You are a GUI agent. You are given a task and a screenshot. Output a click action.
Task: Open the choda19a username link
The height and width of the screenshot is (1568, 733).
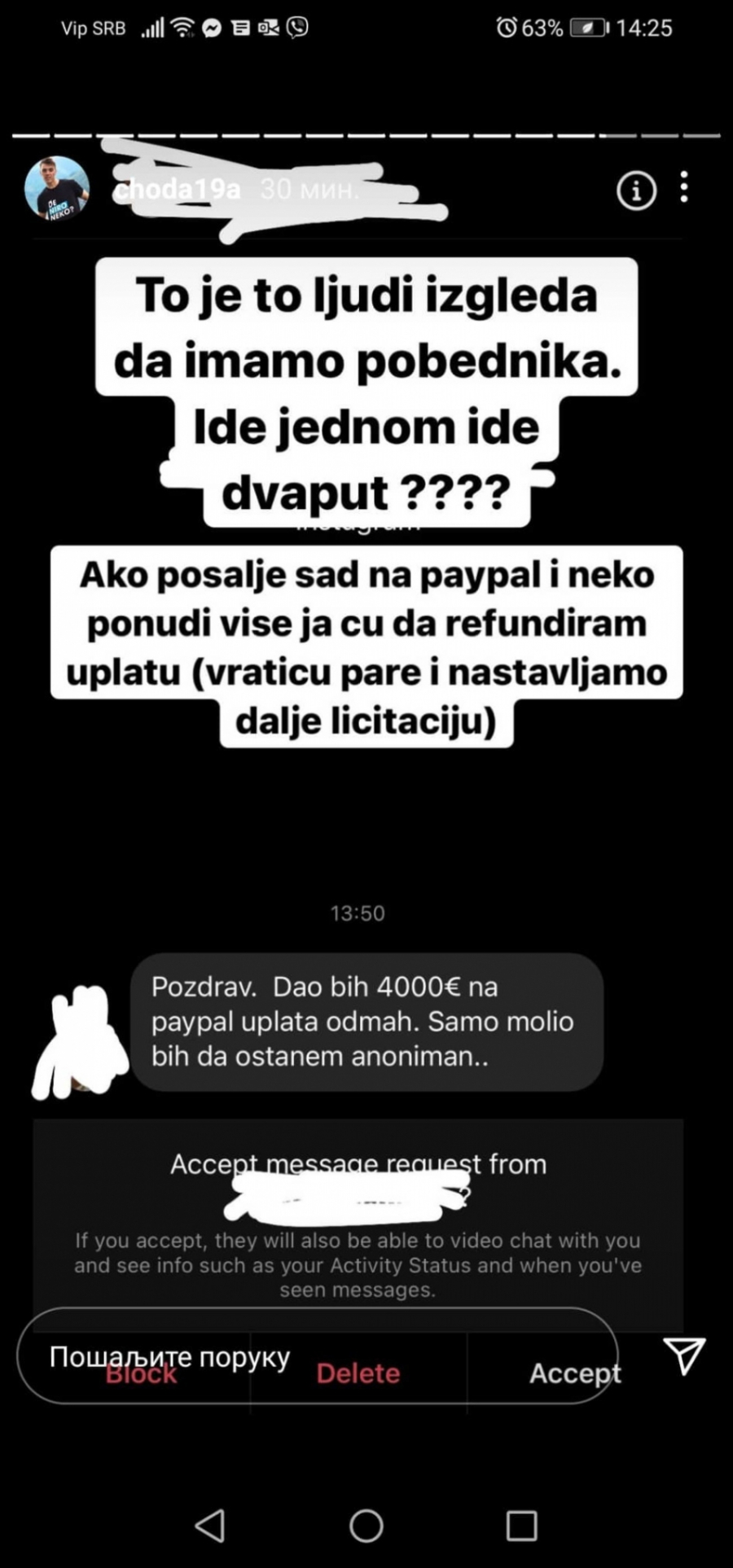(177, 190)
